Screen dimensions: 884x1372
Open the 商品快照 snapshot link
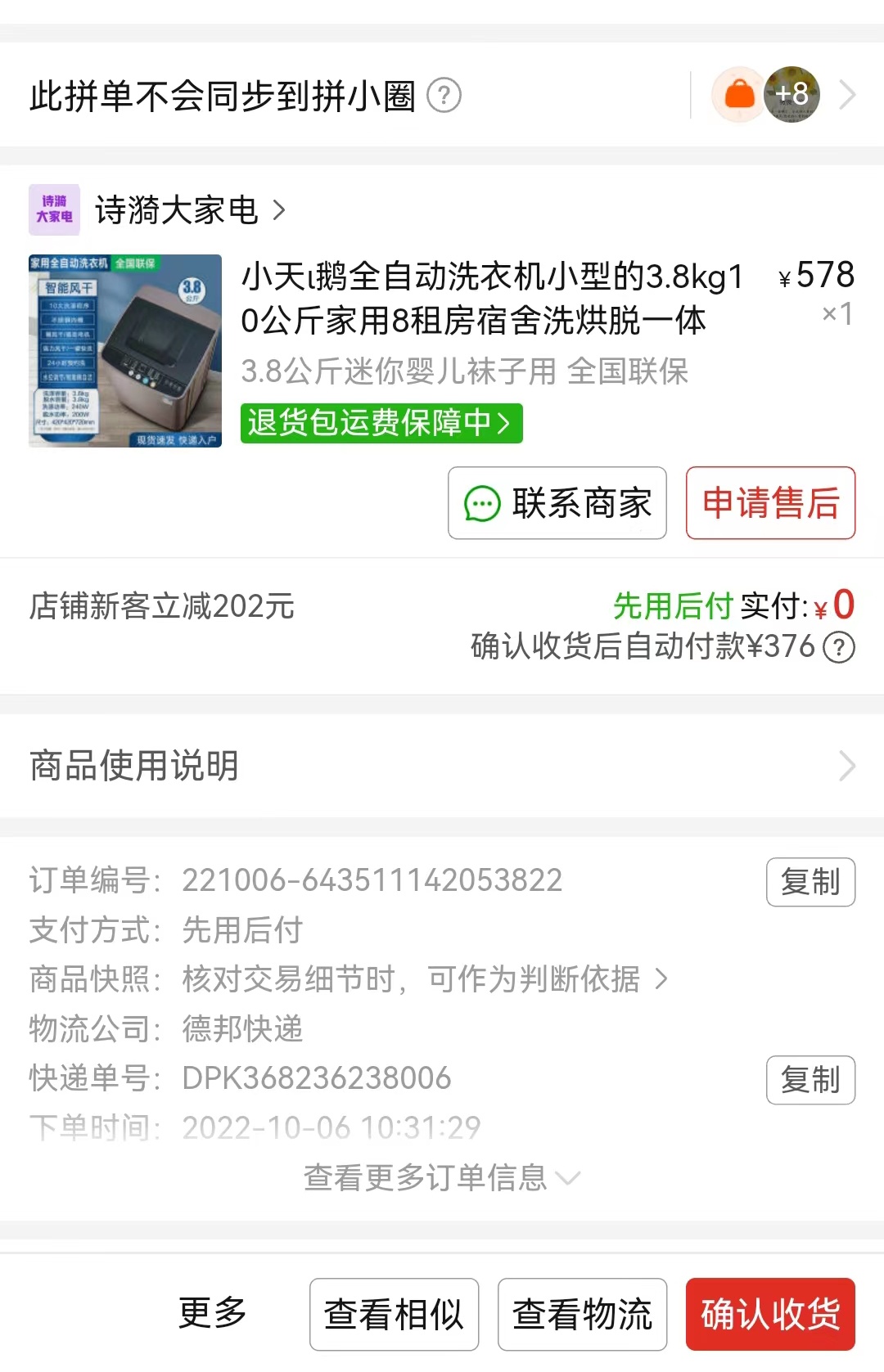(x=426, y=978)
